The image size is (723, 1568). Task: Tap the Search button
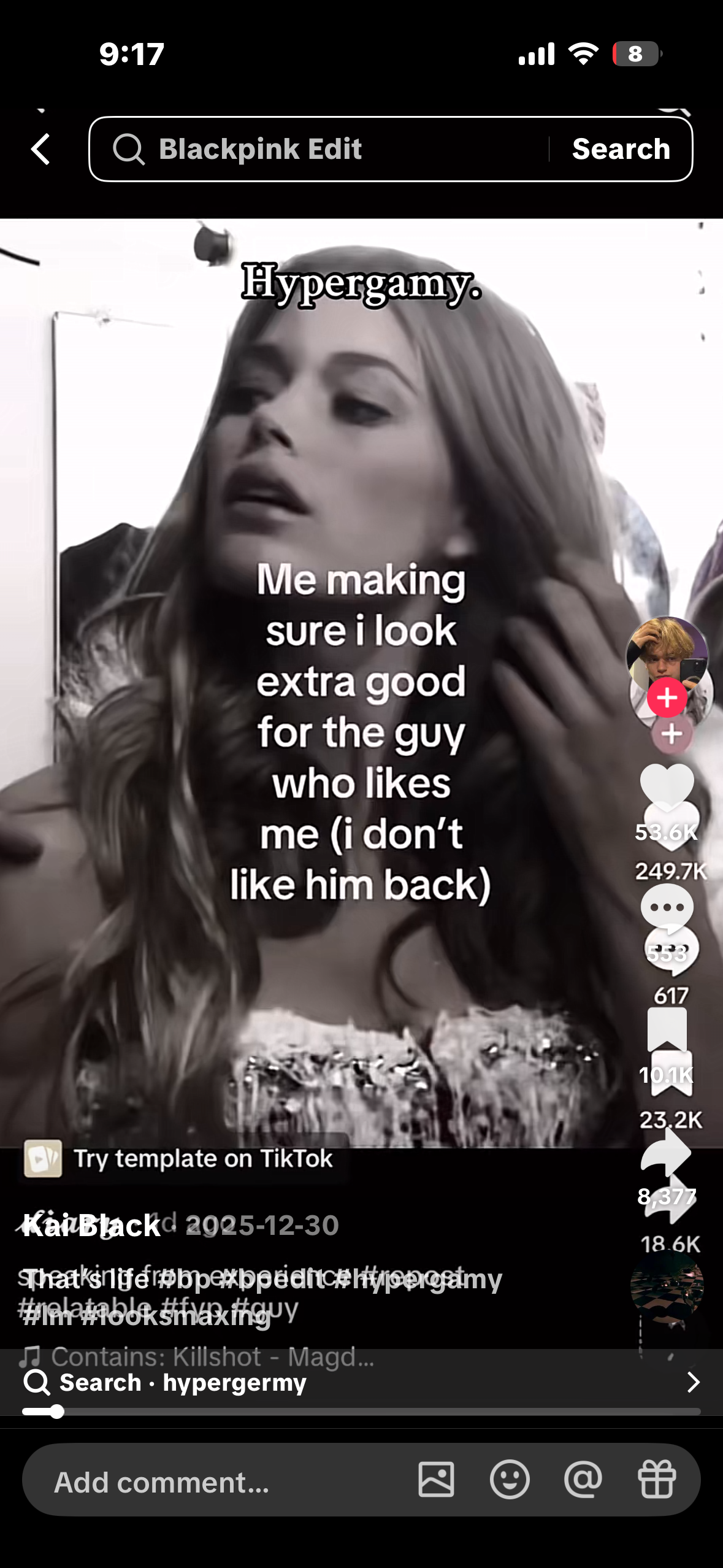[x=621, y=149]
